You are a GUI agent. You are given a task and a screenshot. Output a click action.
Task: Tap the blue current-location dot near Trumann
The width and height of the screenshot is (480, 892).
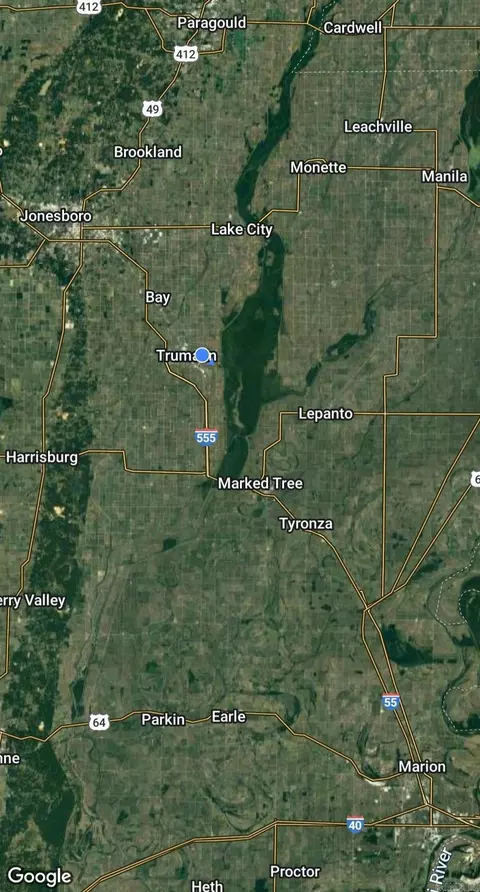pos(202,355)
